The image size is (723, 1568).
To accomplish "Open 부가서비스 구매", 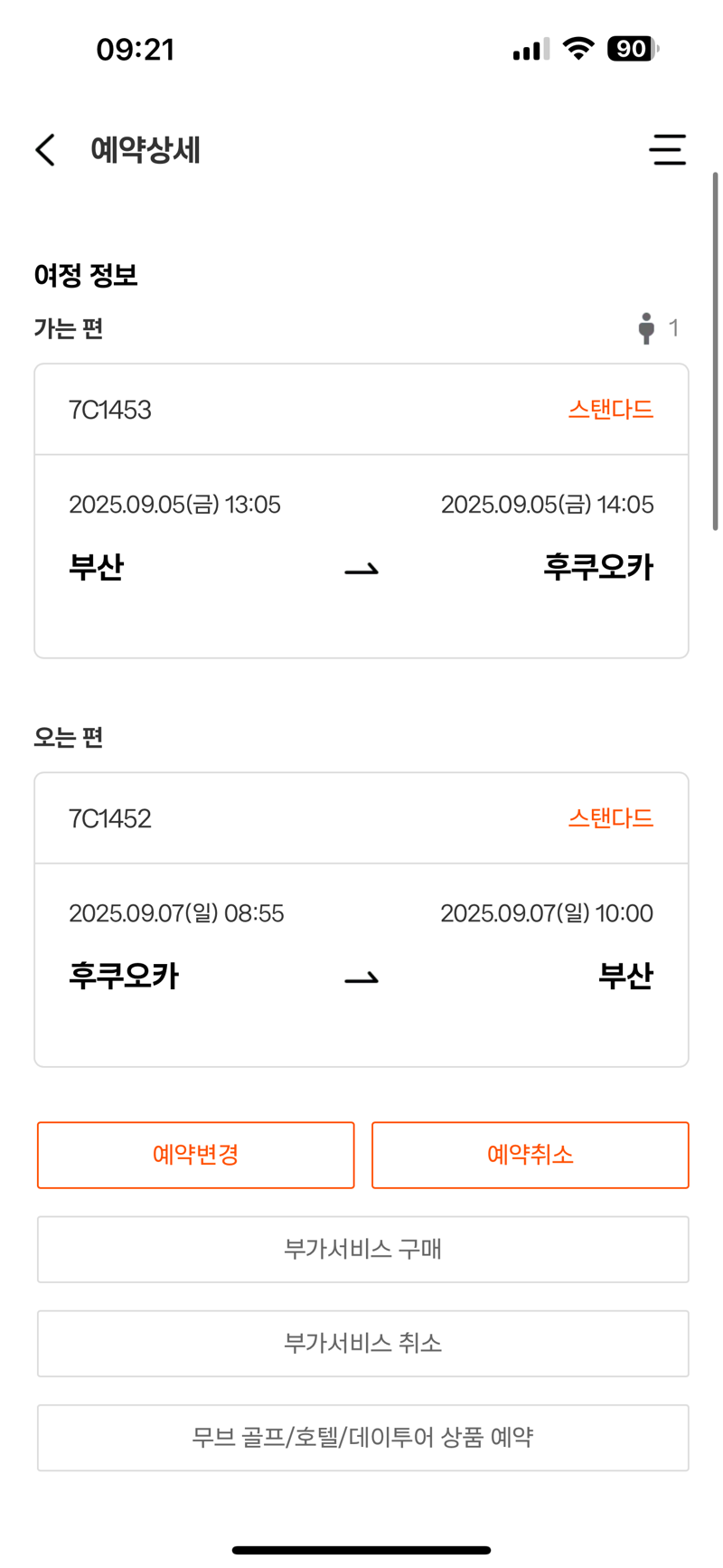I will point(363,1250).
